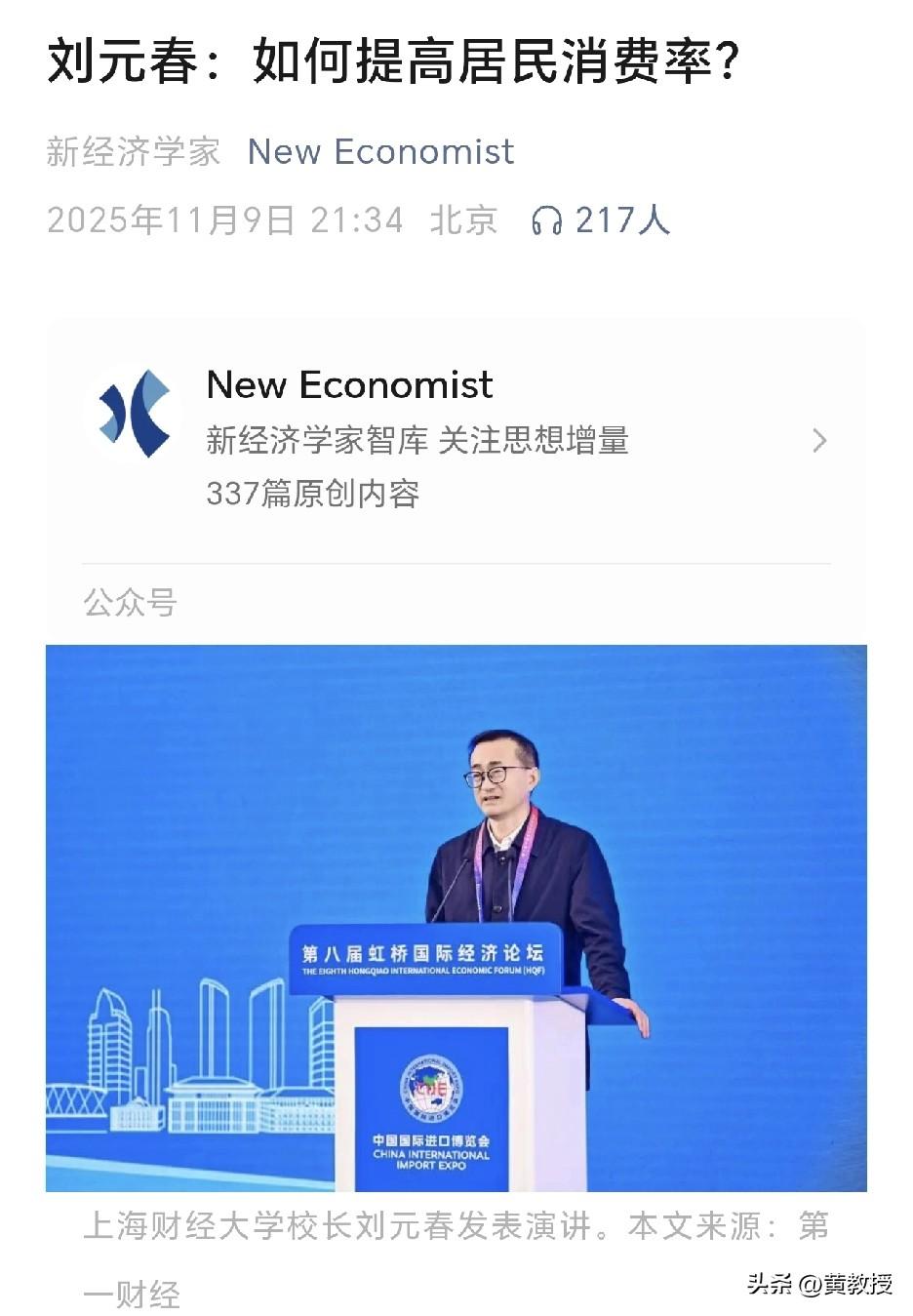Viewport: 913px width, 1316px height.
Task: Click the 337篇原创内容 count
Action: (x=312, y=495)
